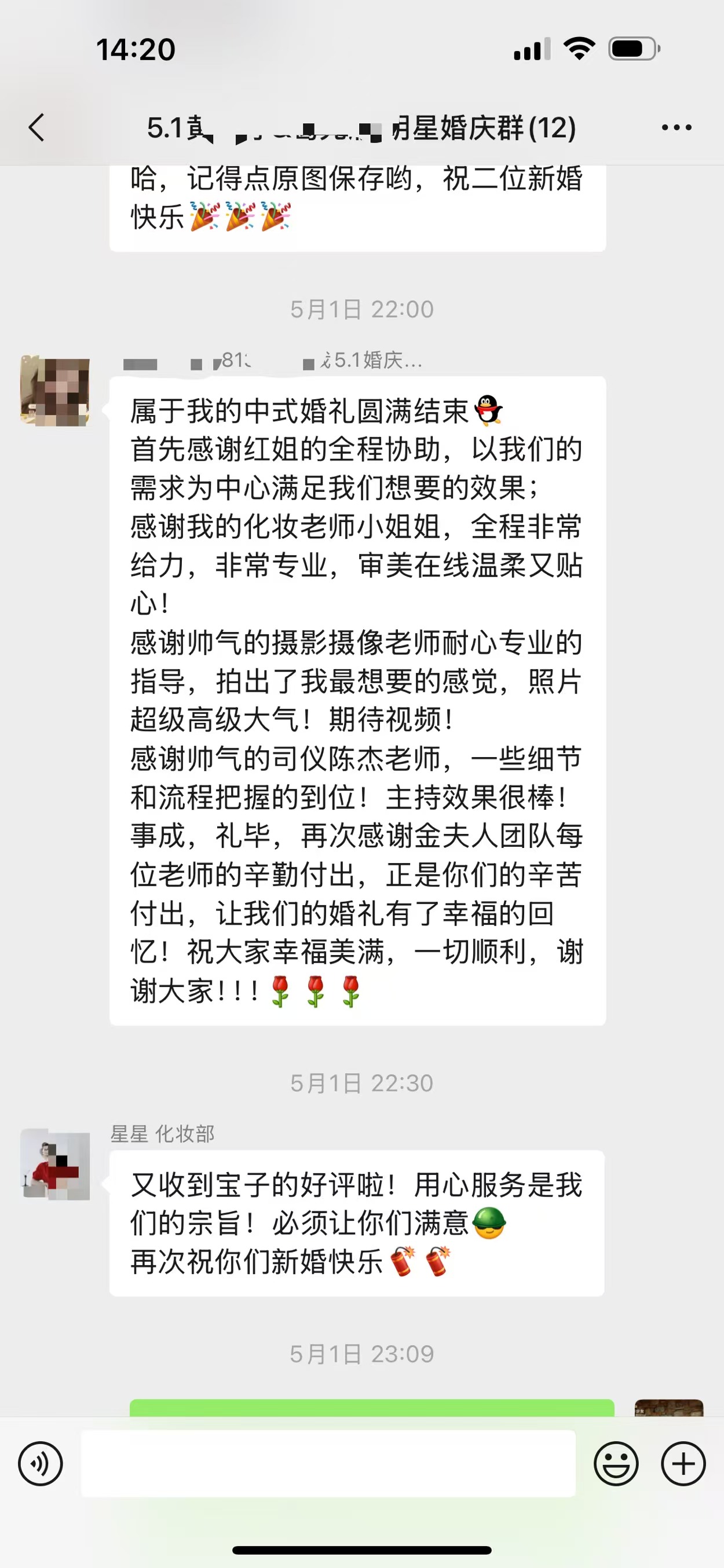724x1568 pixels.
Task: Go back from the group chat
Action: (36, 128)
